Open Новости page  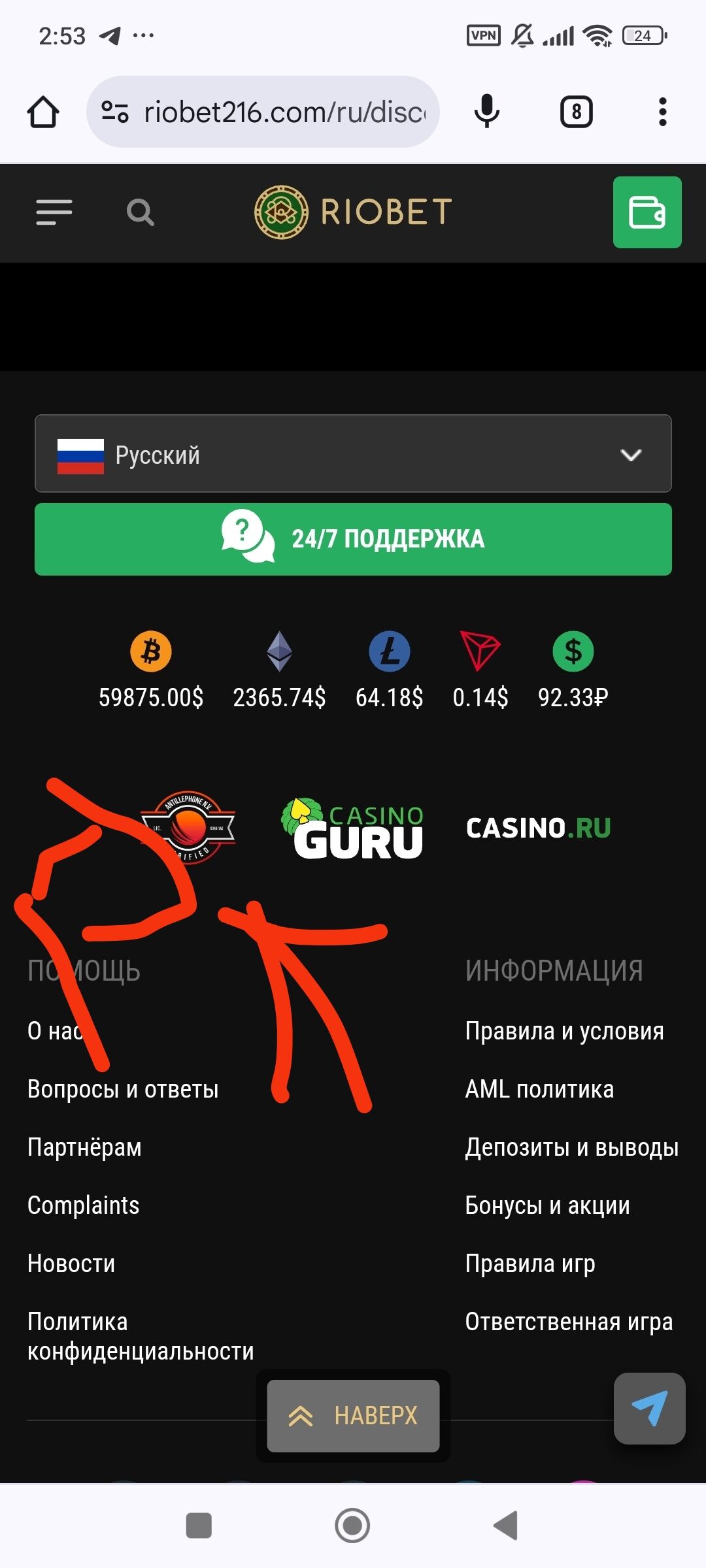point(71,1264)
